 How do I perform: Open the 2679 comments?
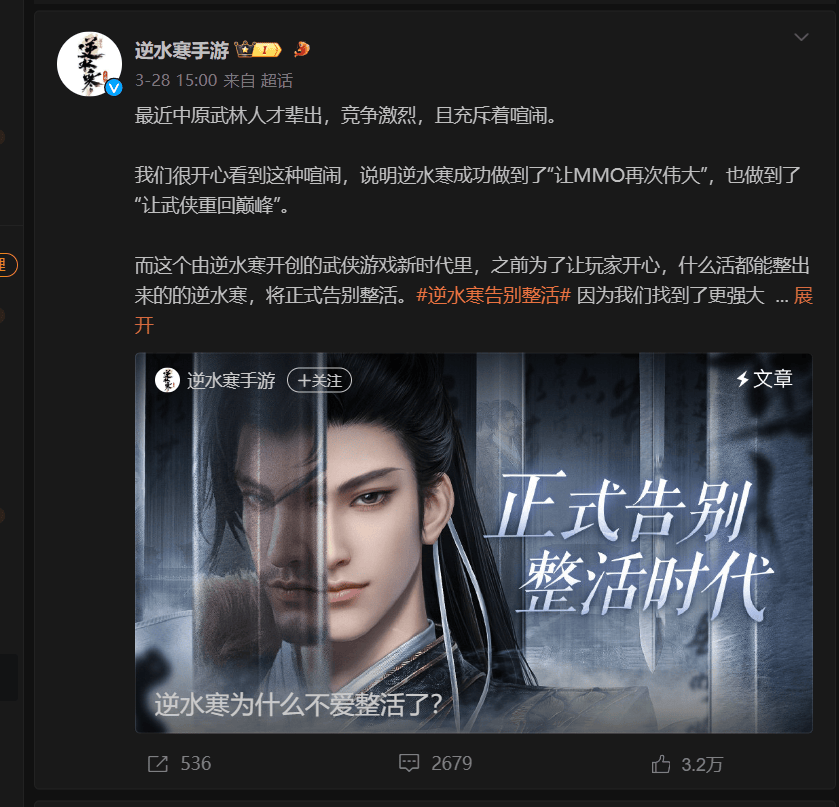click(435, 763)
